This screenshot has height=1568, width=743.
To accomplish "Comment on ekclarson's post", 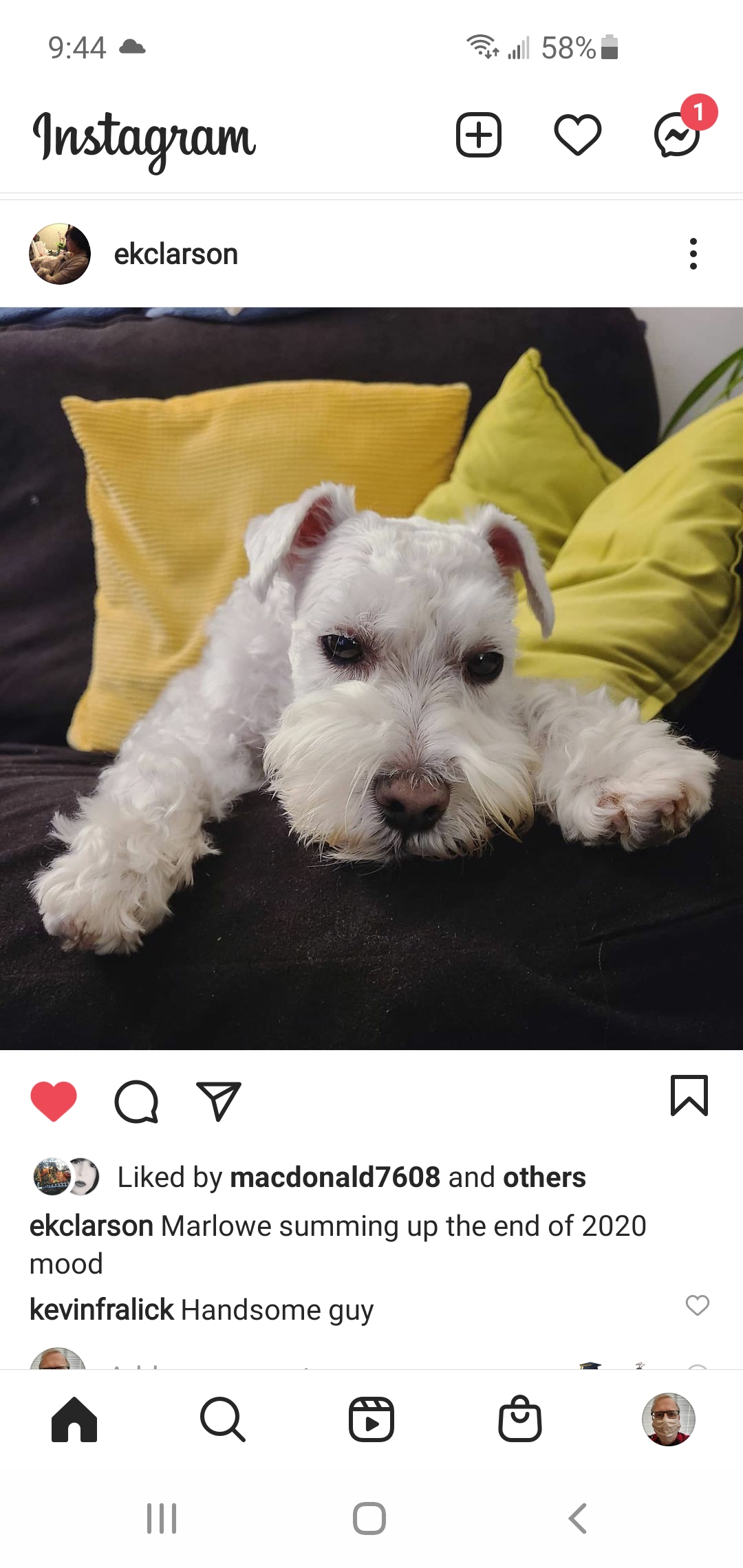I will [136, 1101].
